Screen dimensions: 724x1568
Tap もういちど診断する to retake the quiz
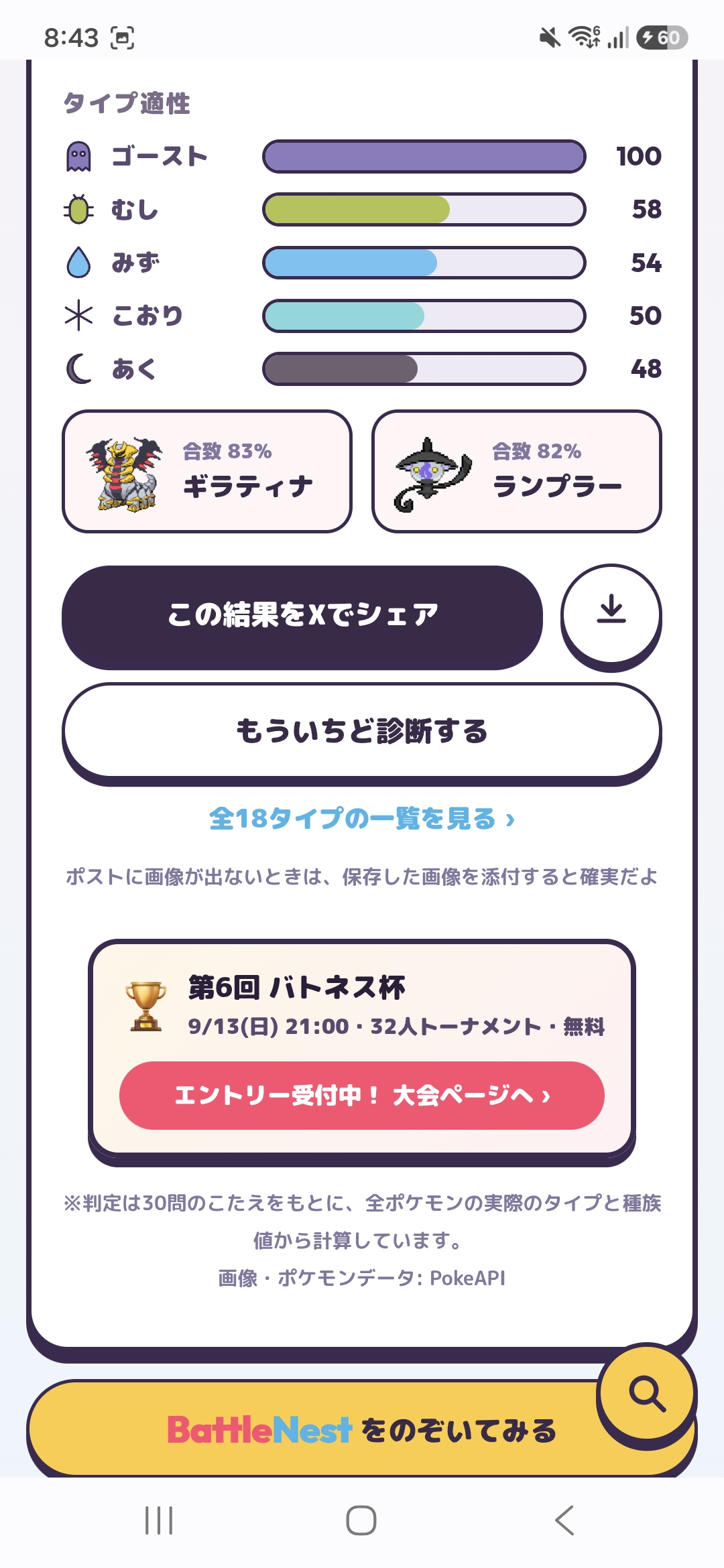(362, 732)
